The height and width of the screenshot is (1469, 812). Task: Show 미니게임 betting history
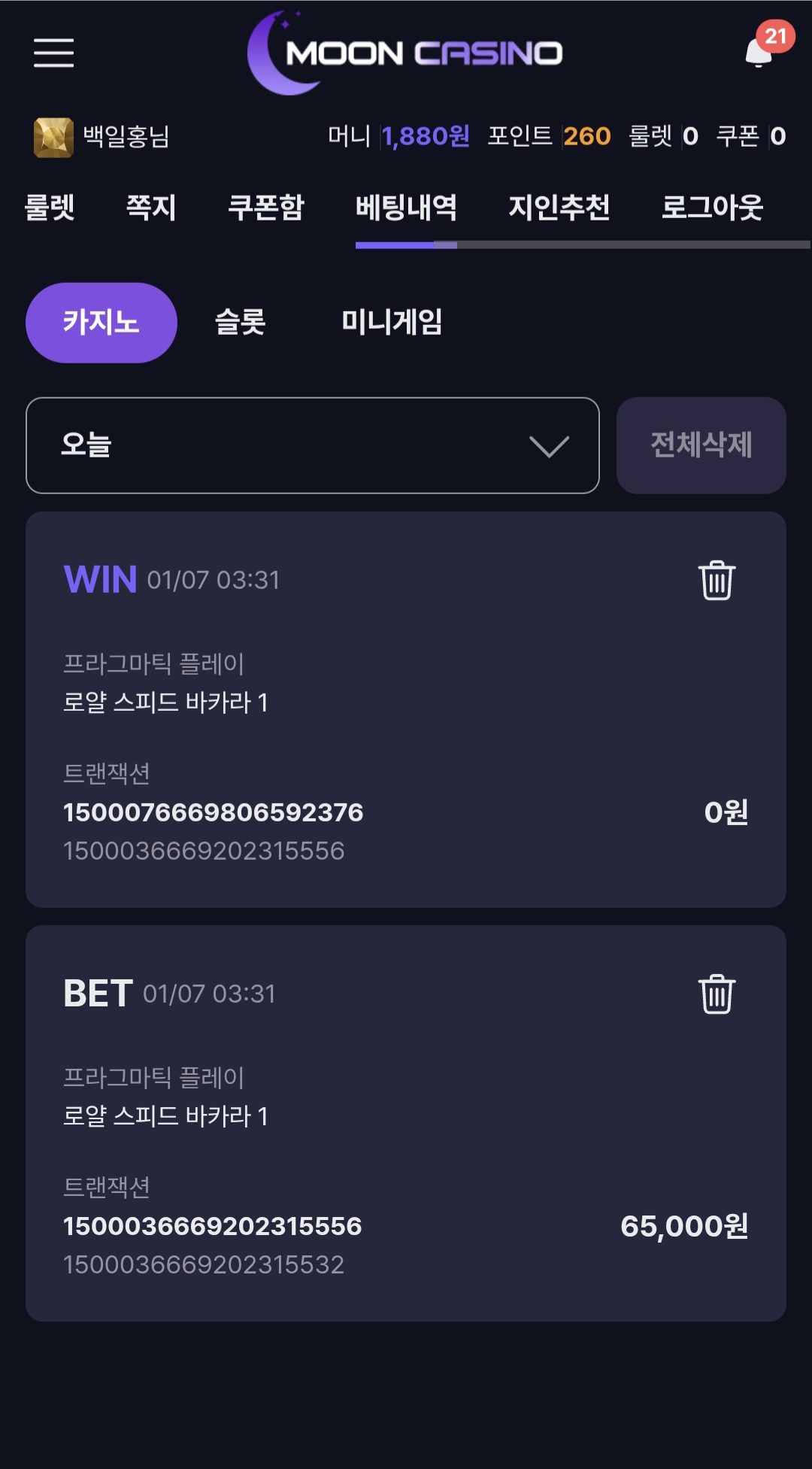click(392, 323)
